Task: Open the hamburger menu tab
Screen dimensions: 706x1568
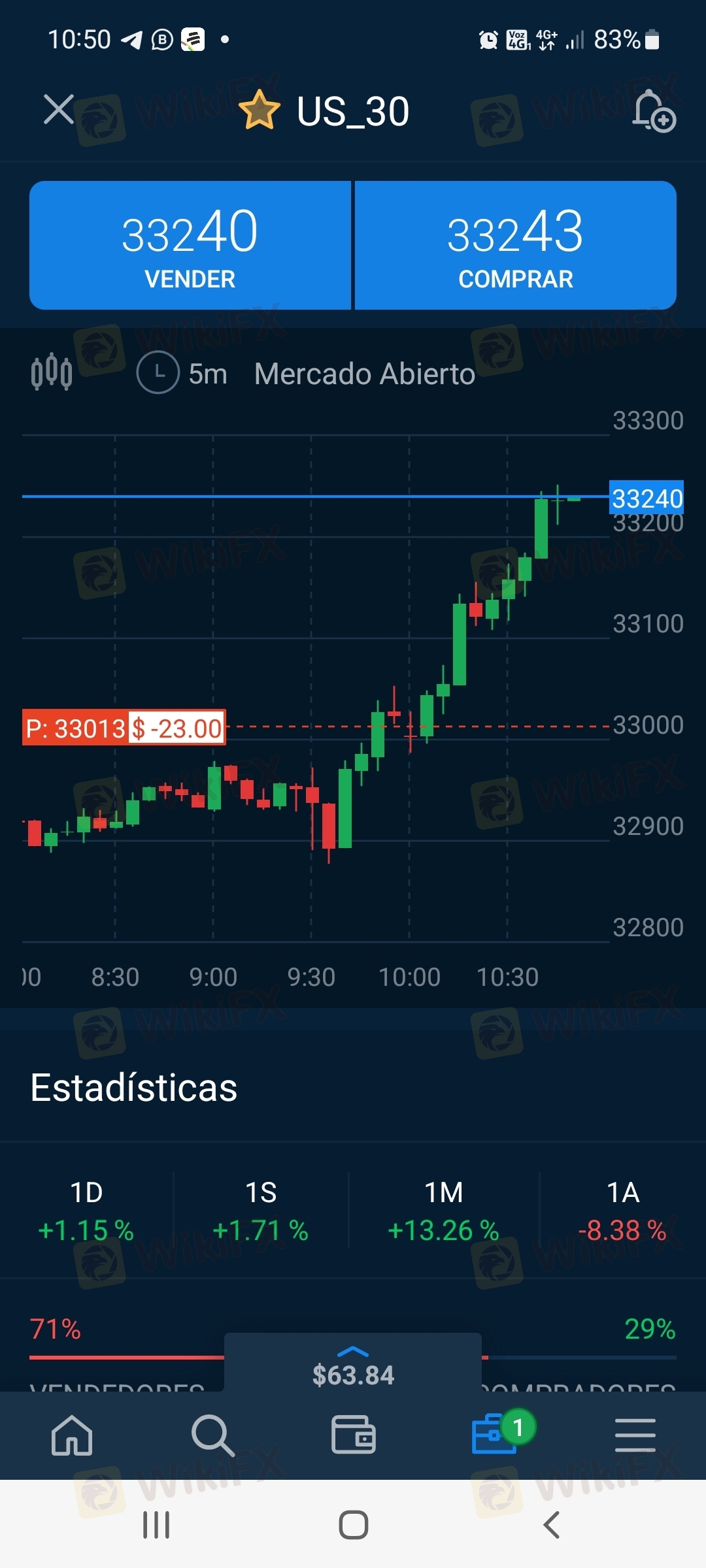Action: (x=635, y=1435)
